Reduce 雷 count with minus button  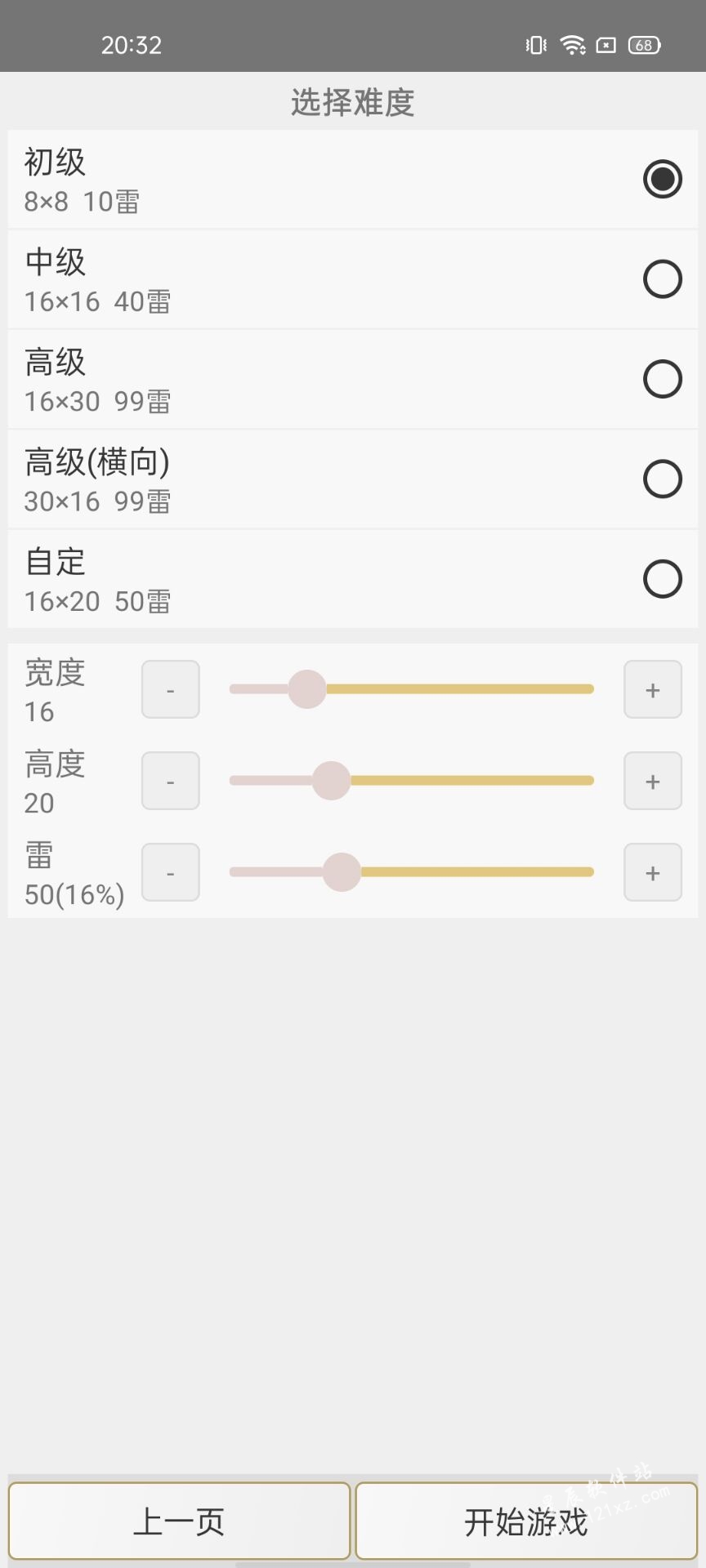tap(171, 872)
